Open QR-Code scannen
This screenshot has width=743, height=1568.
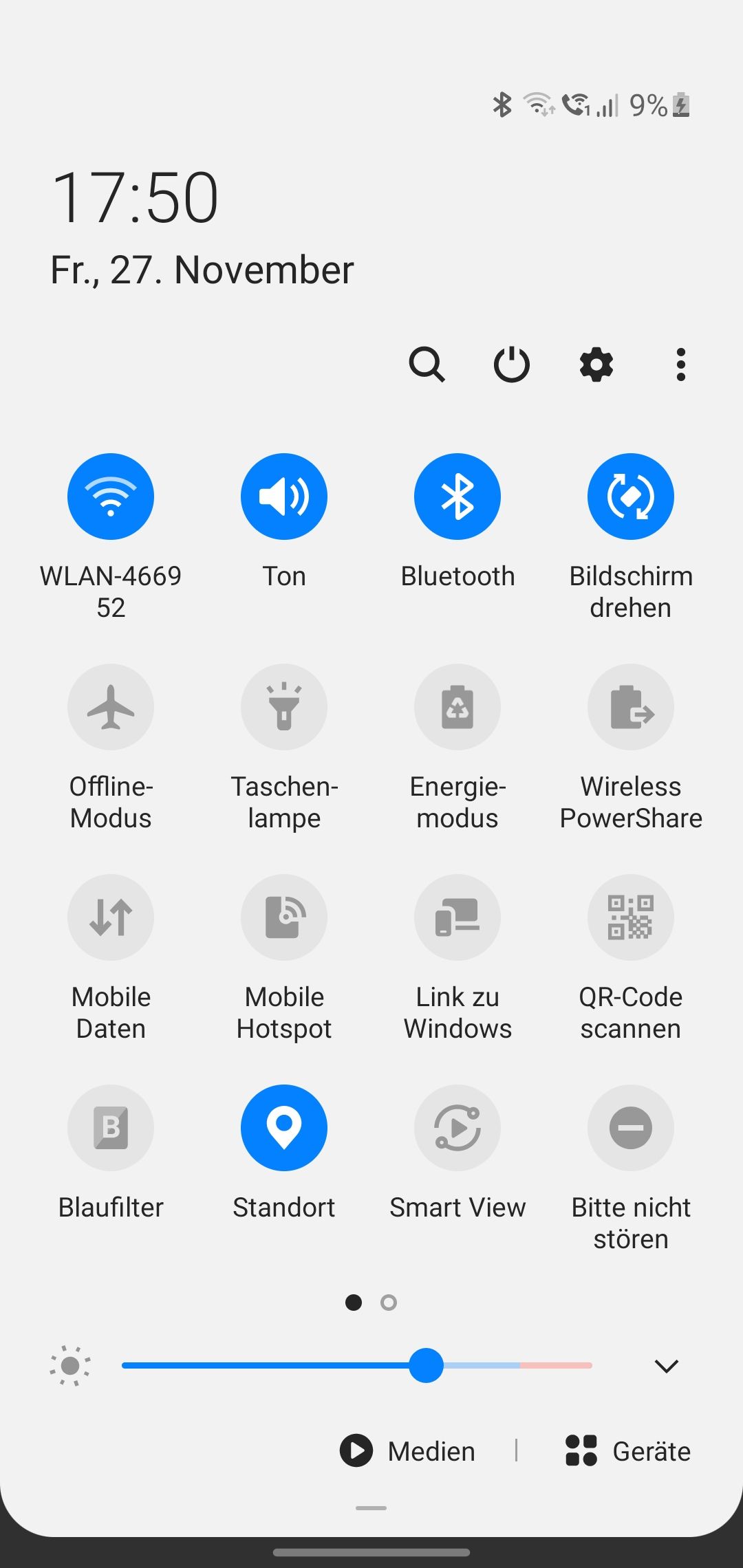coord(630,917)
